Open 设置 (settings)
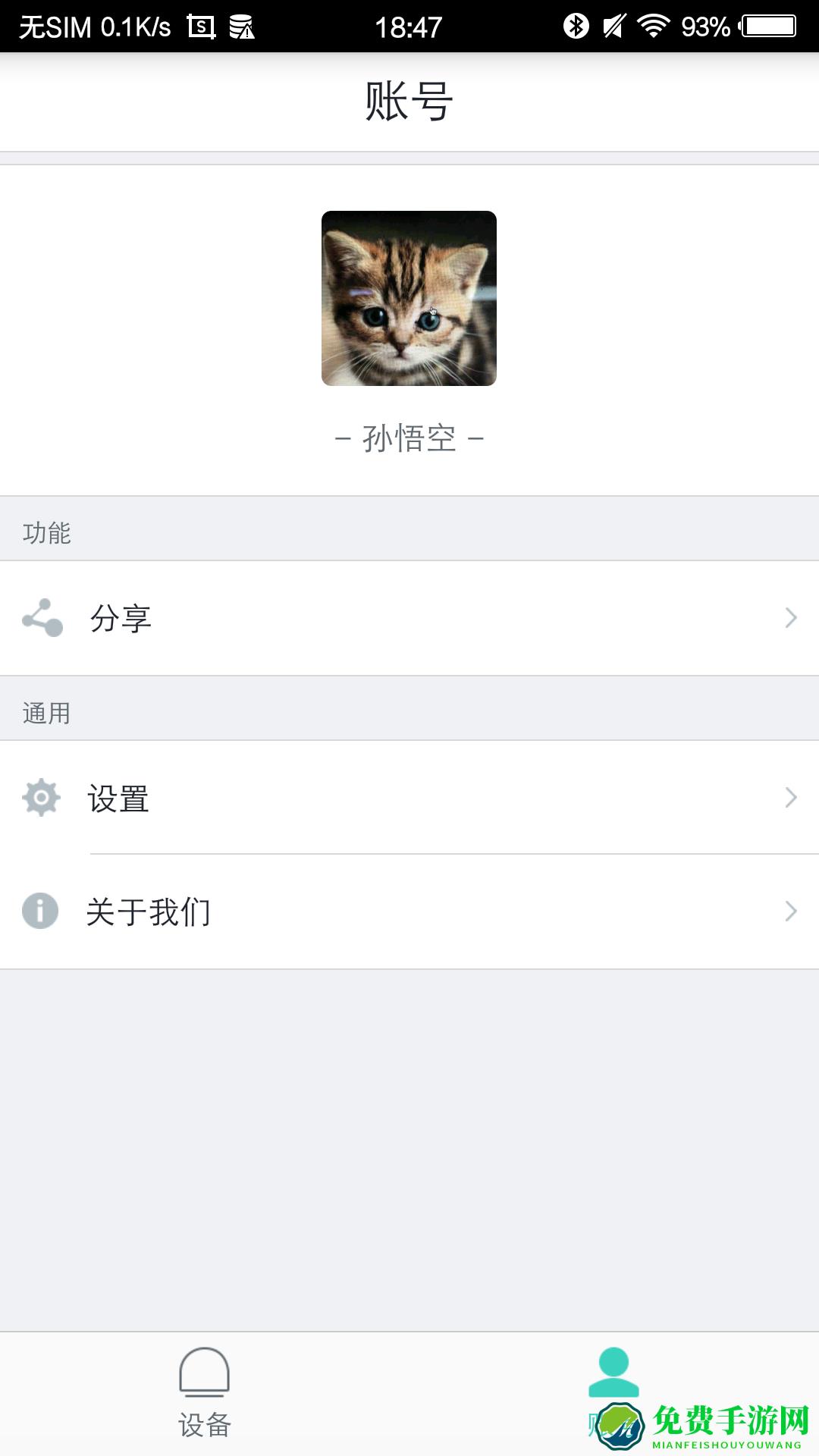Screen dimensions: 819x1456 409,797
